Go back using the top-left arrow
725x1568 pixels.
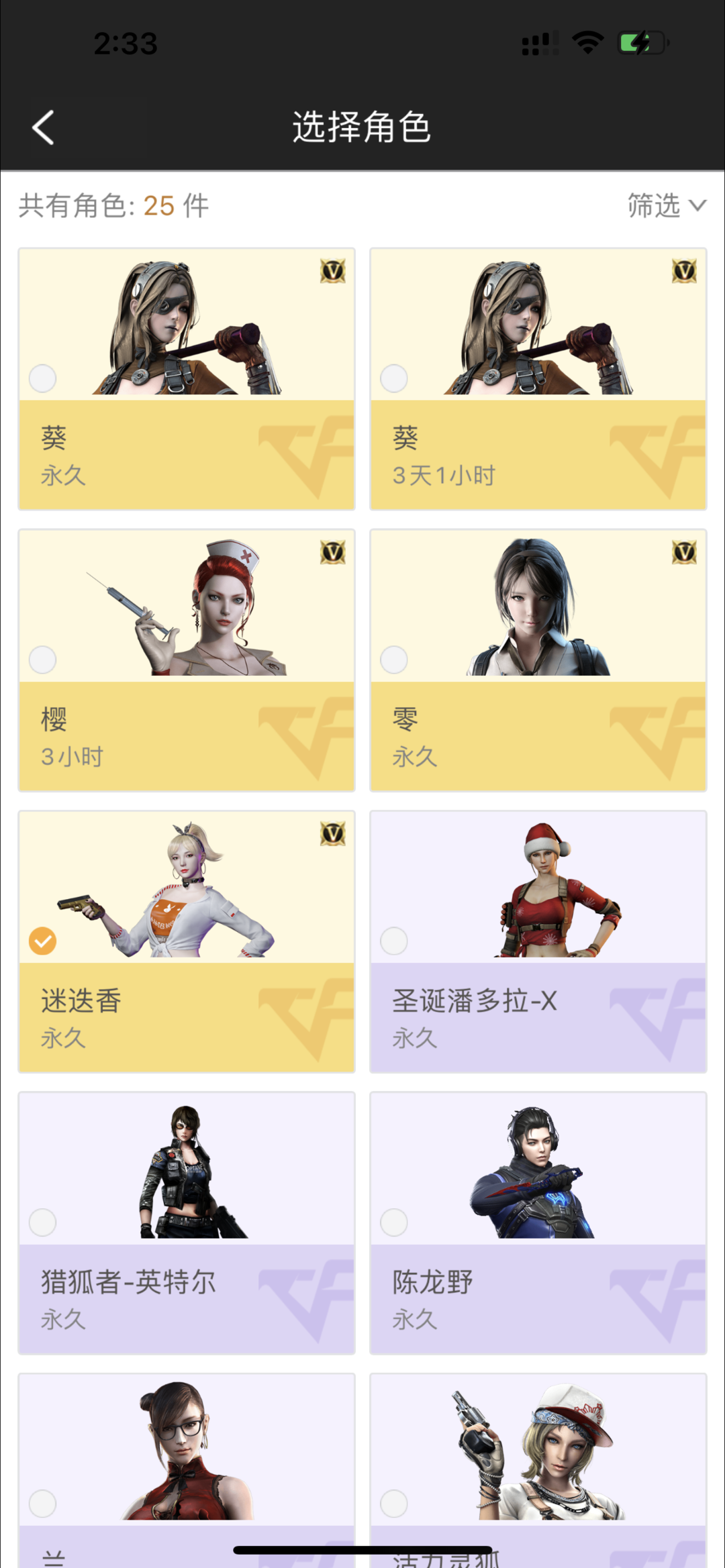pos(43,127)
